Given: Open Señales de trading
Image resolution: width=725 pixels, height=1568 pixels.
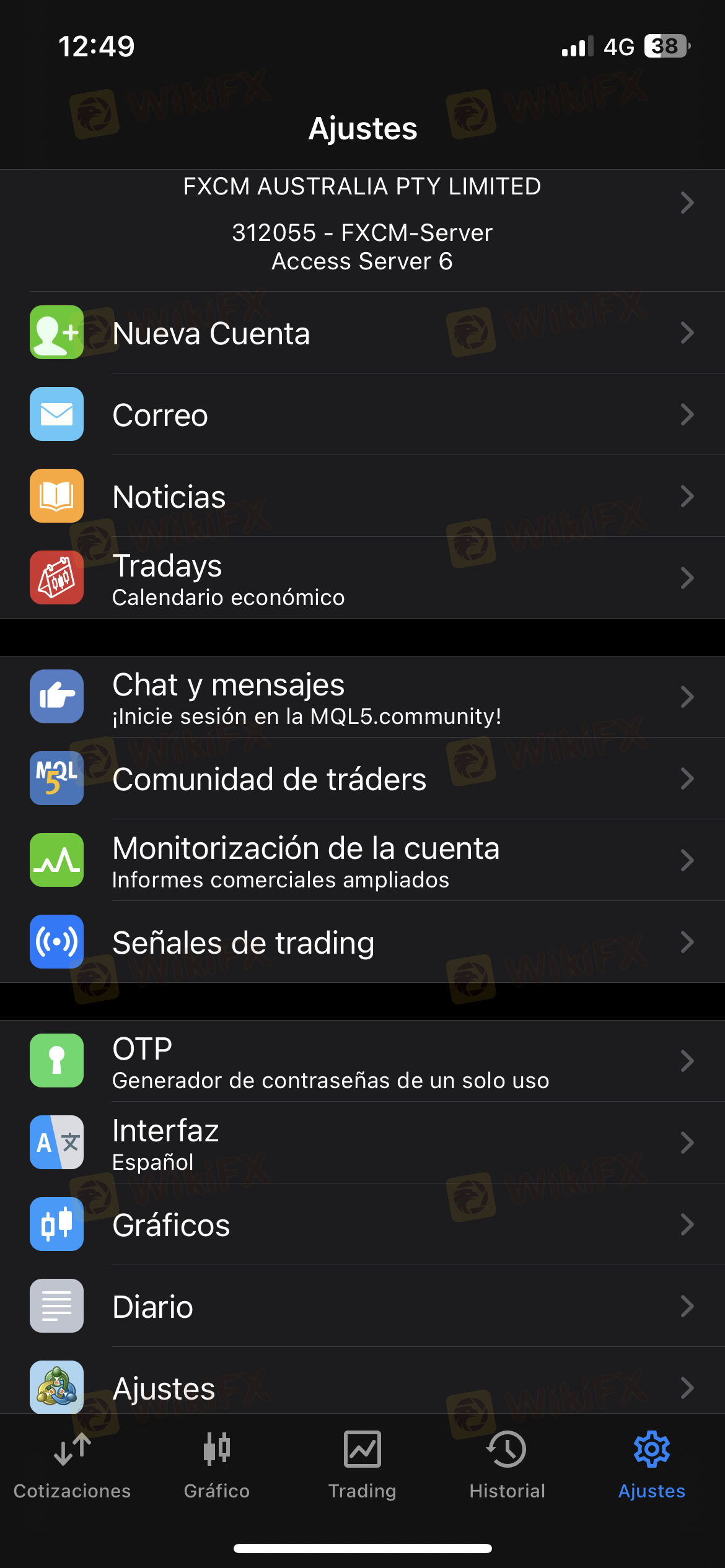Looking at the screenshot, I should coord(362,942).
